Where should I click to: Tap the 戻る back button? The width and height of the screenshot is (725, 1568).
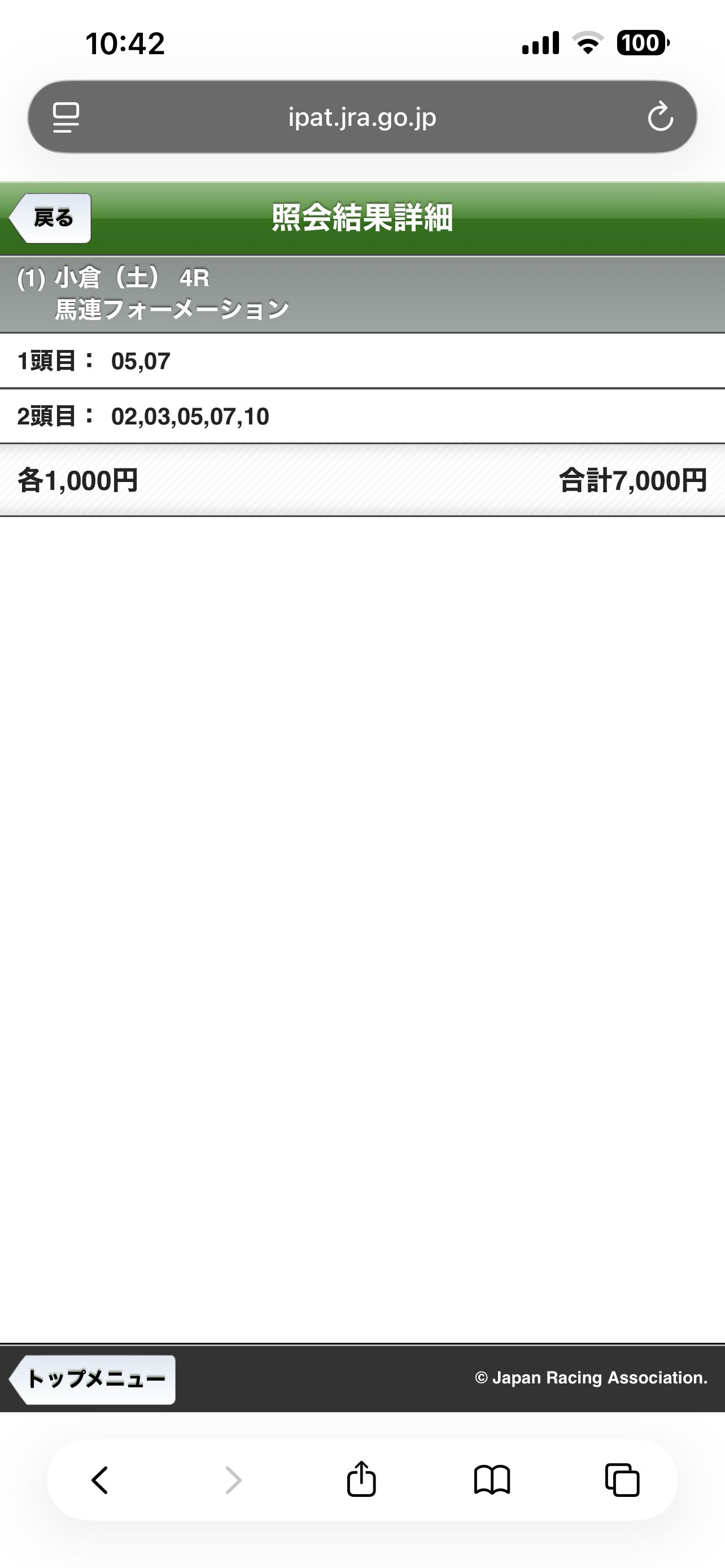50,218
